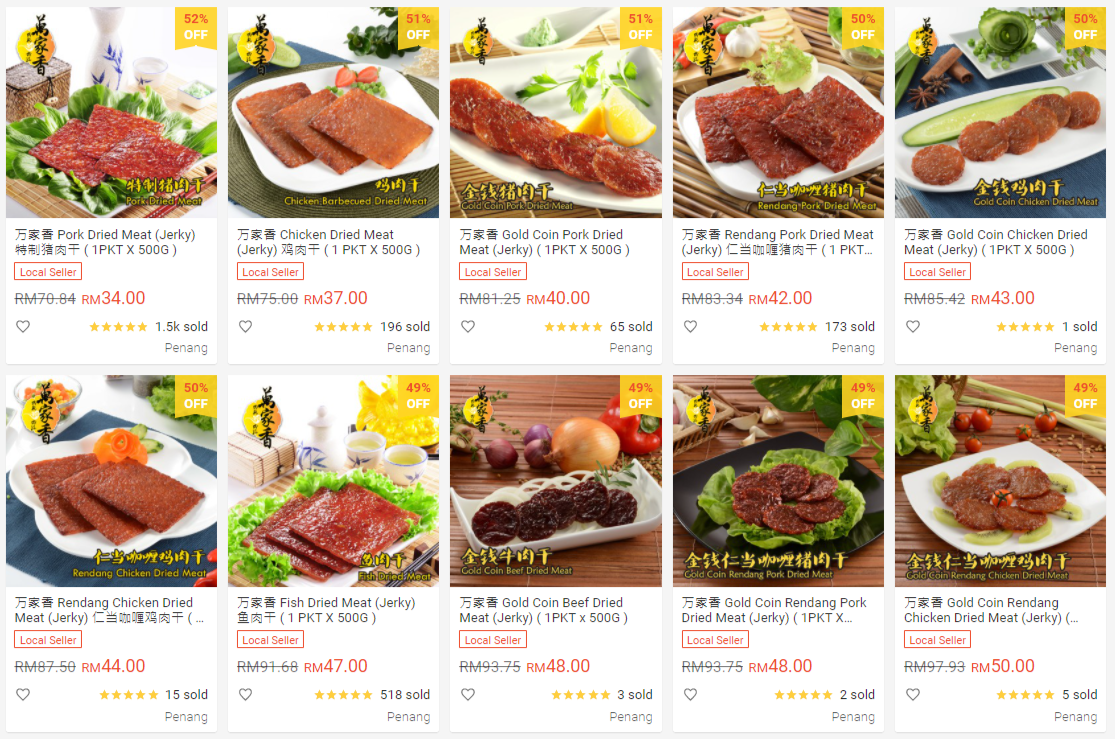The height and width of the screenshot is (739, 1115).
Task: Open the Gold Coin Rendang Pork card
Action: click(x=778, y=480)
